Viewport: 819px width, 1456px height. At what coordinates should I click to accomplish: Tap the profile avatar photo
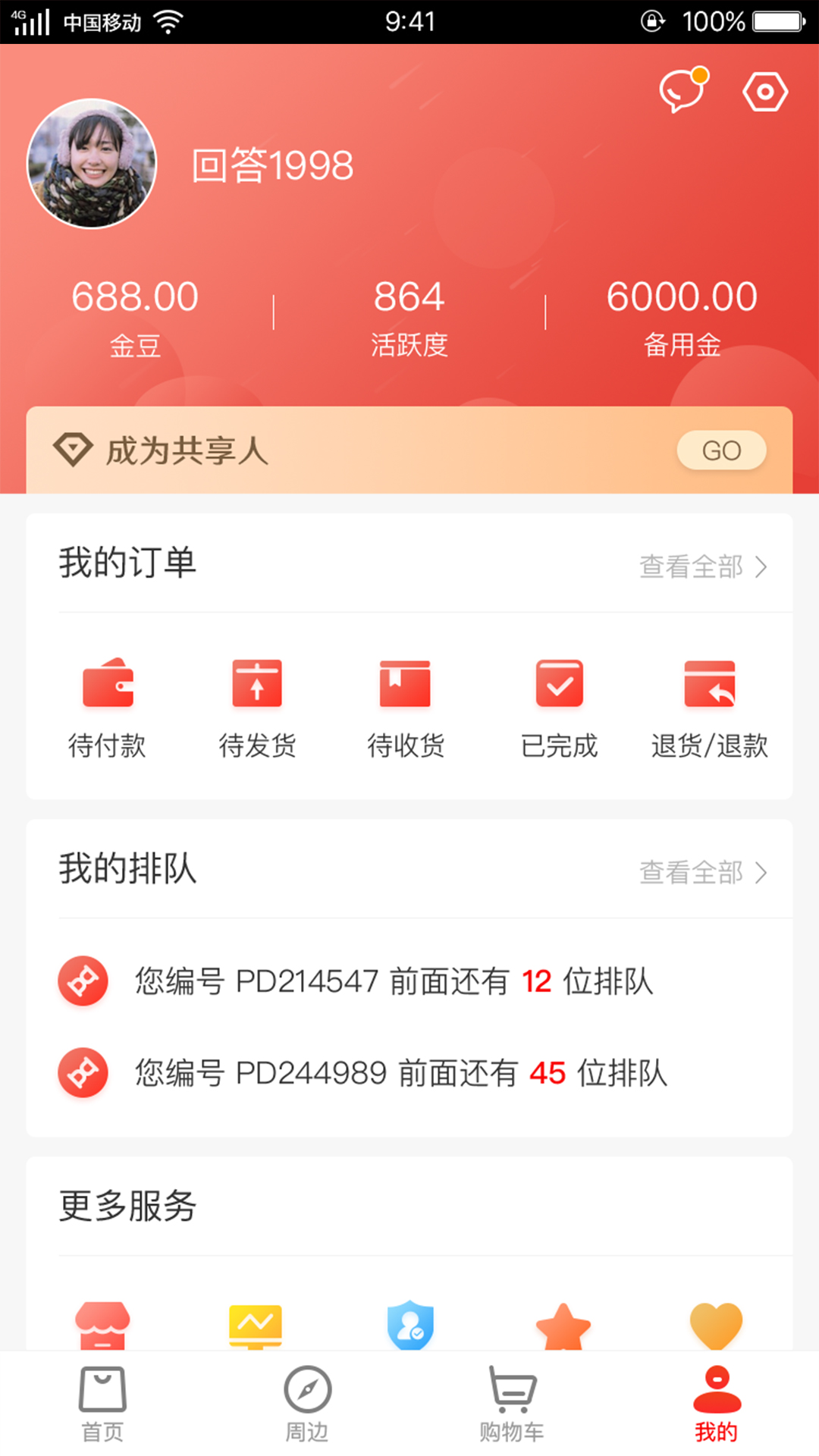(92, 164)
